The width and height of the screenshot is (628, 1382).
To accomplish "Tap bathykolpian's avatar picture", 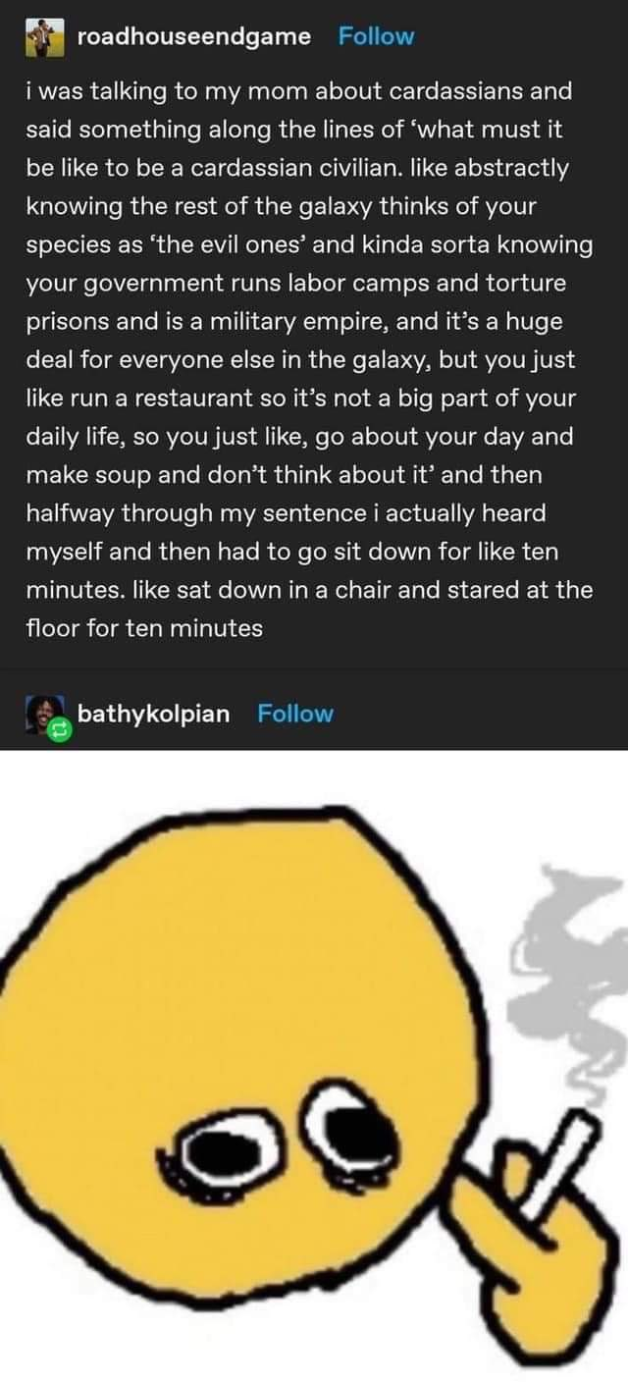I will click(45, 715).
